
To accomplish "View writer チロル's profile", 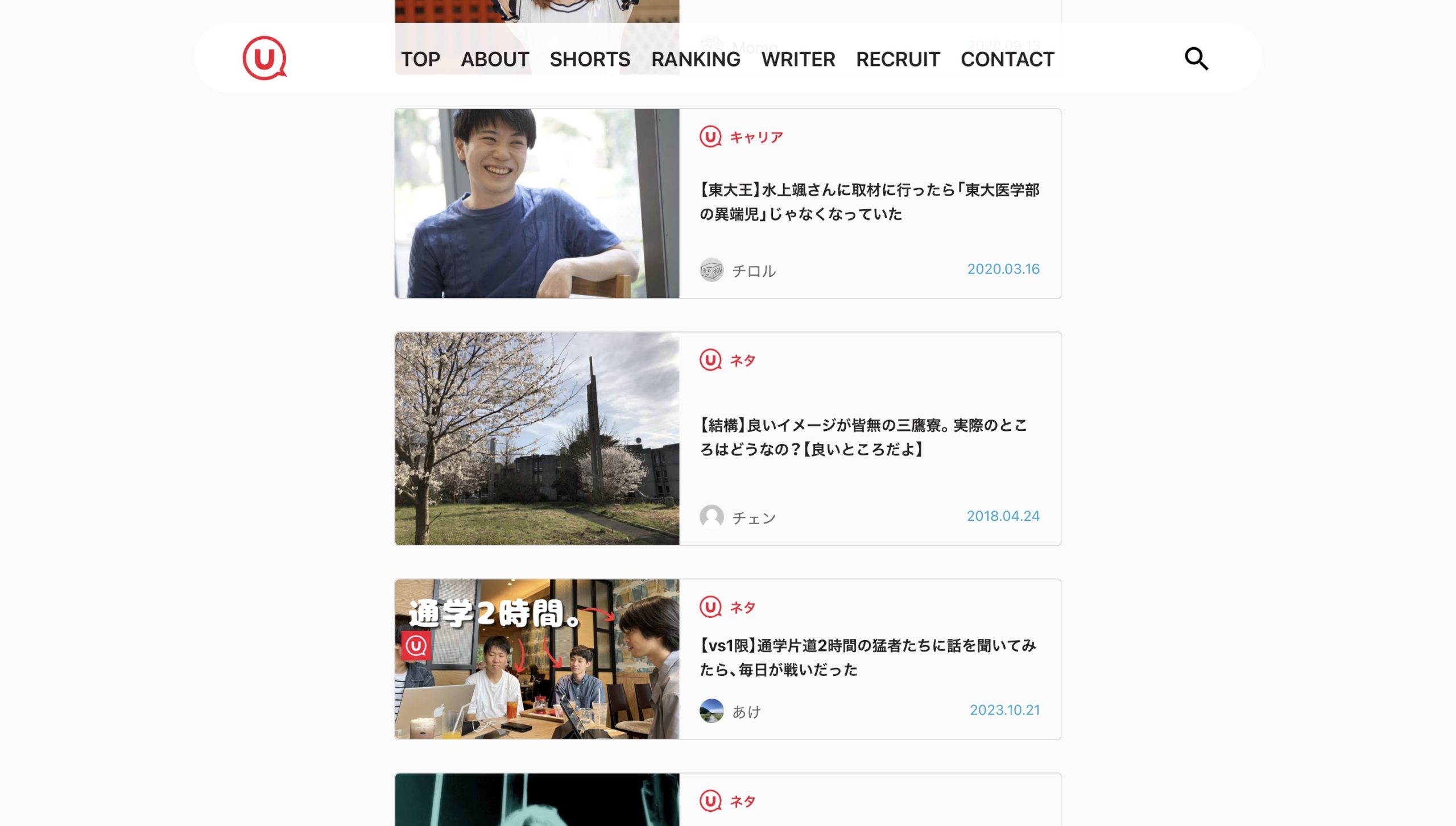I will tap(753, 271).
